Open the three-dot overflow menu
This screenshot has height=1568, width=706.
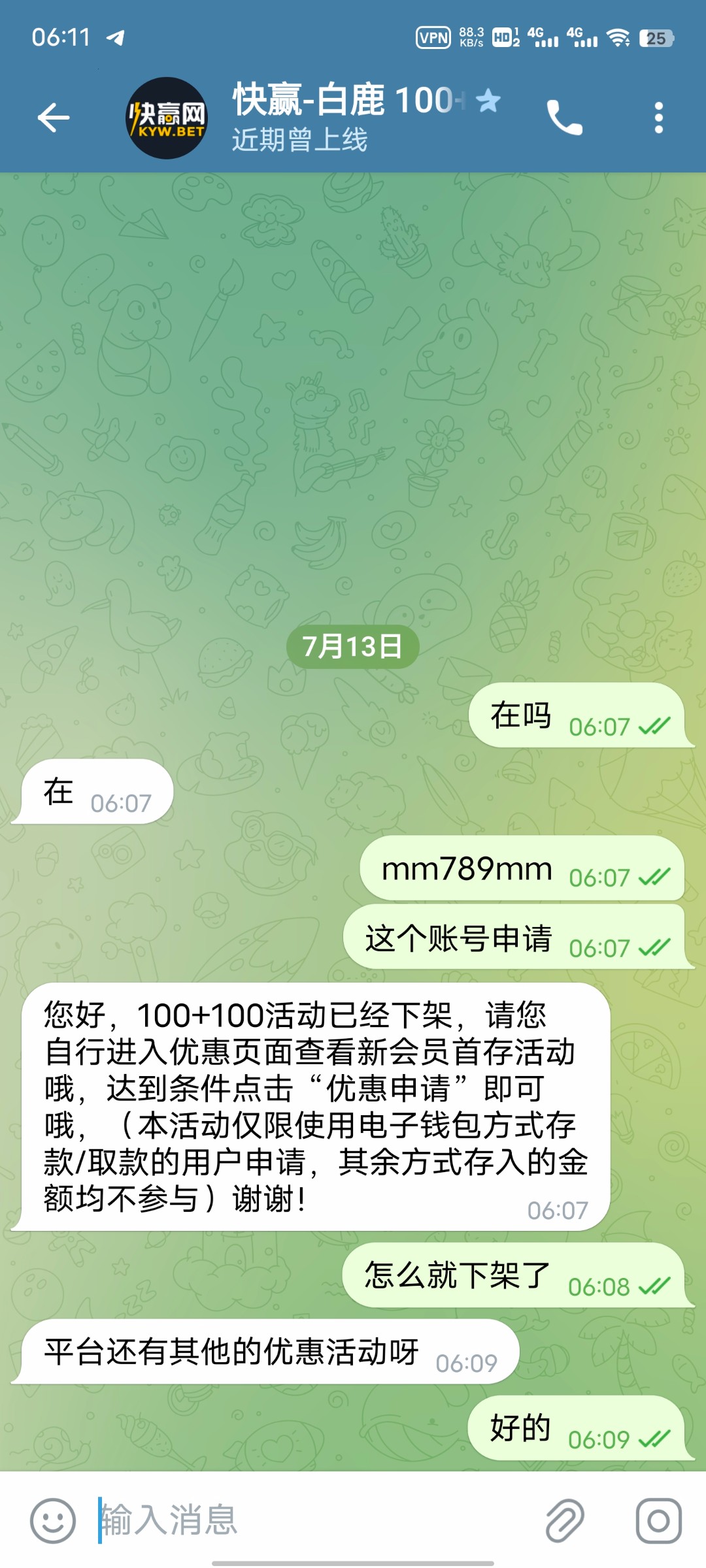(658, 118)
